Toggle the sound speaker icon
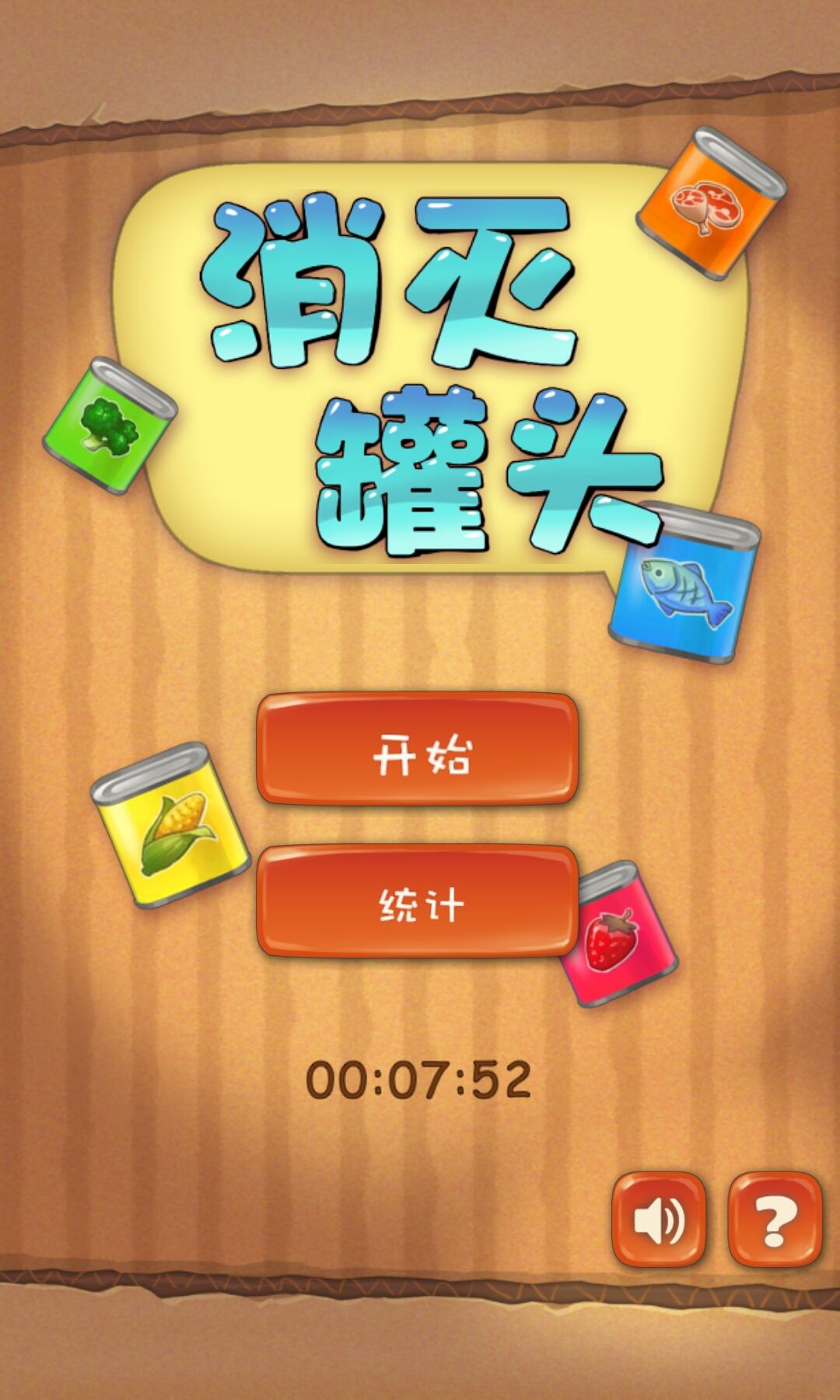Image resolution: width=840 pixels, height=1400 pixels. [x=659, y=1219]
